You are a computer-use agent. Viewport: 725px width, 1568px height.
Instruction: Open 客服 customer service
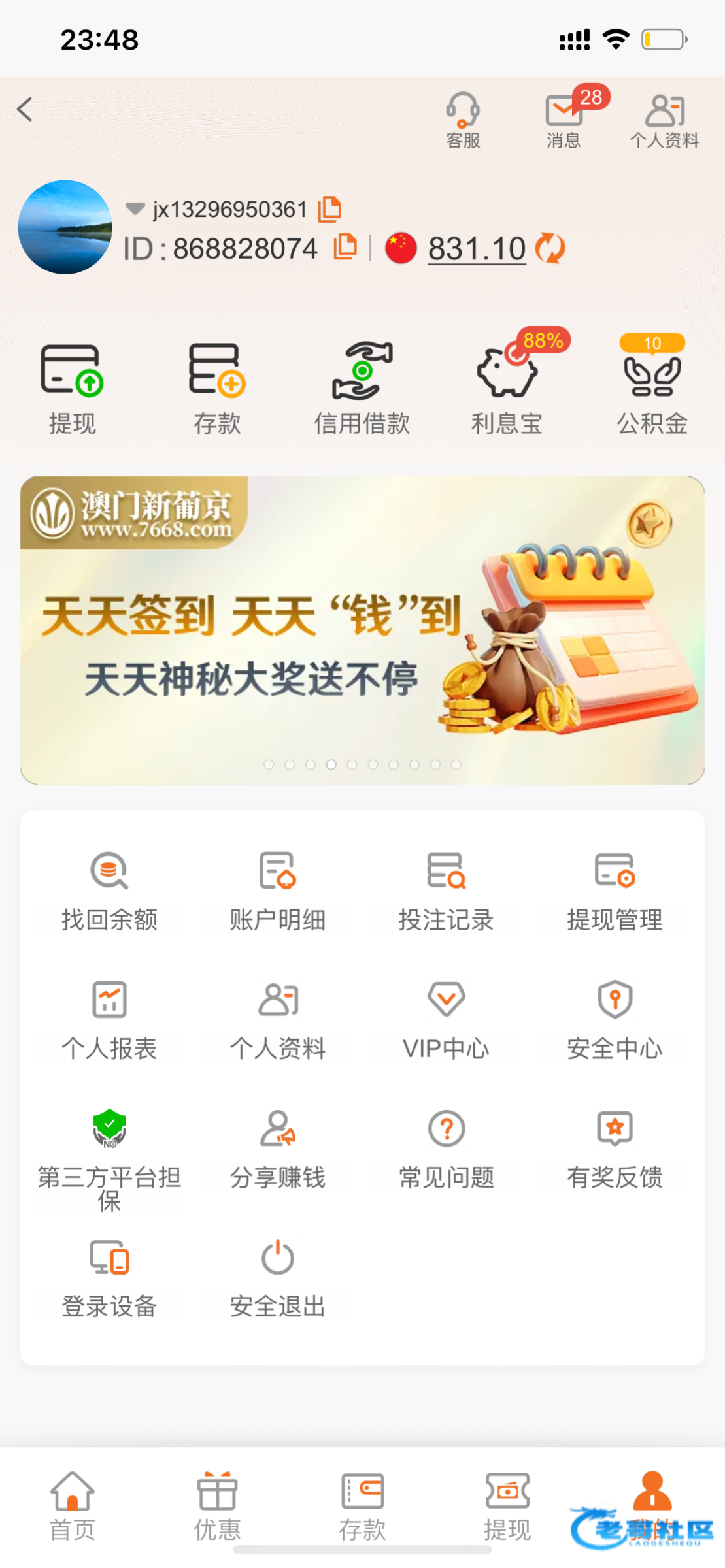[463, 120]
